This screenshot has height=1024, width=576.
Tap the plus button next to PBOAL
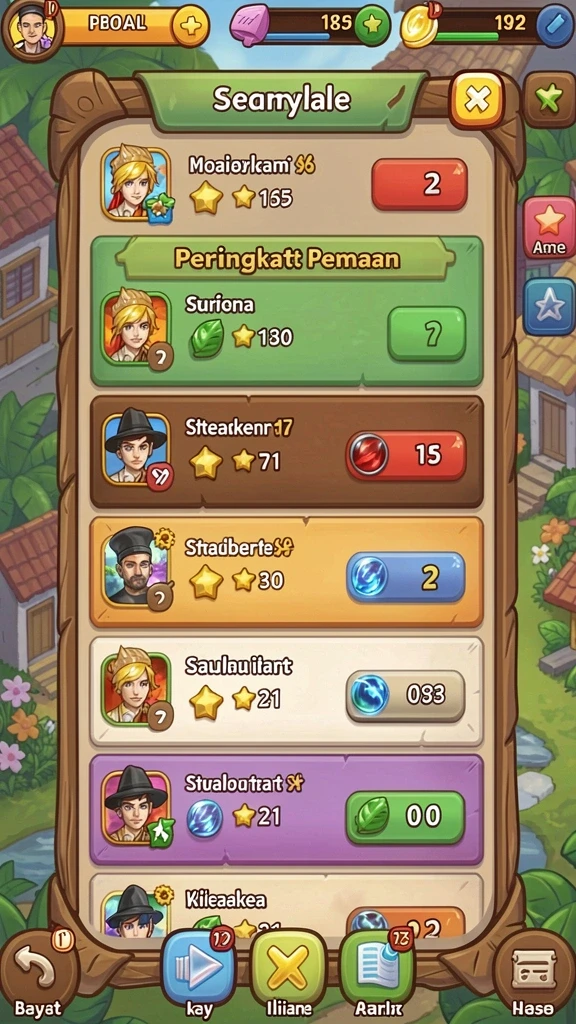click(x=190, y=27)
